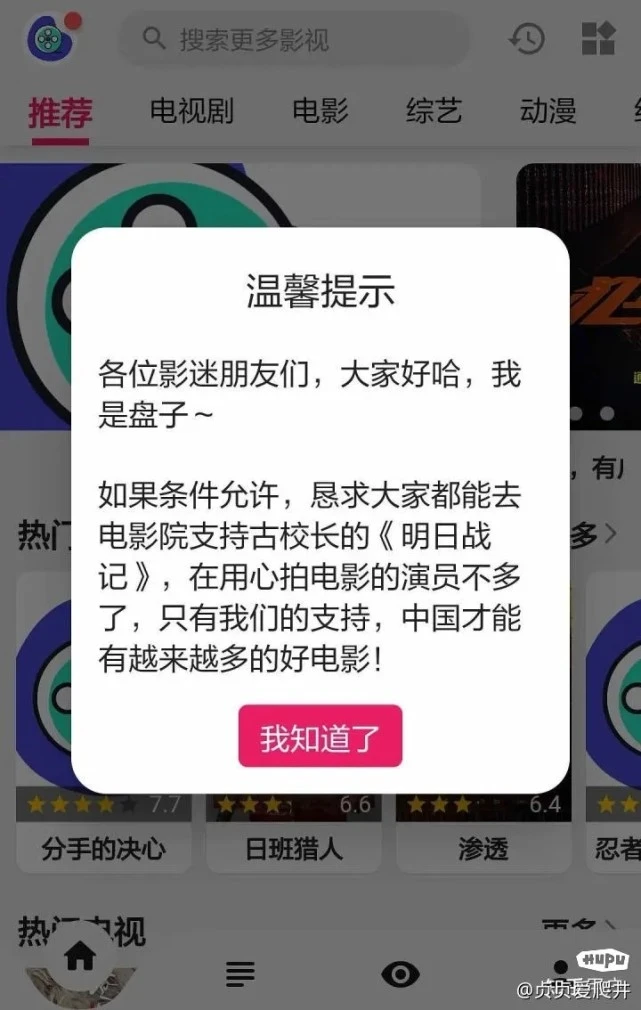
Task: Tap the app logo avatar at top
Action: [47, 37]
